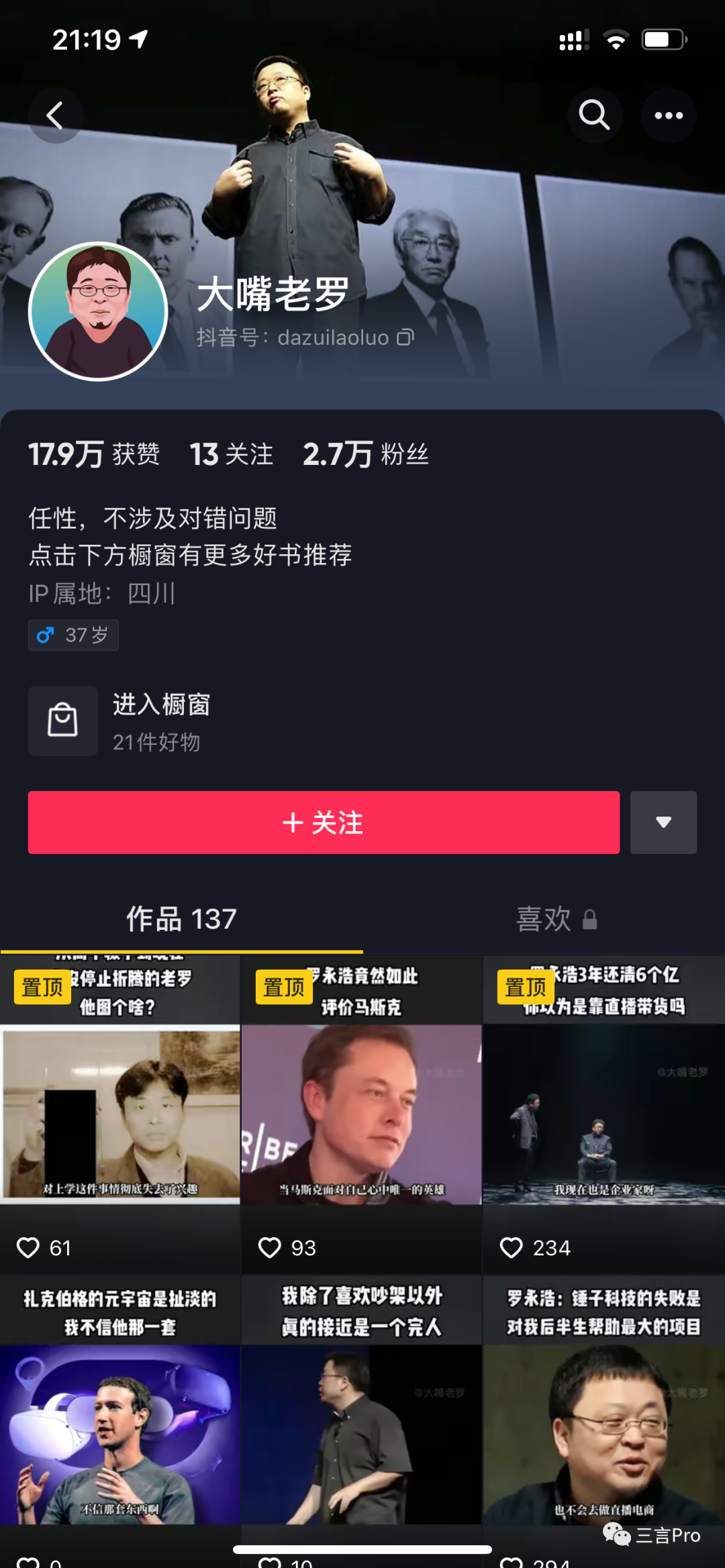Open the search icon on profile
This screenshot has height=1568, width=725.
tap(595, 115)
